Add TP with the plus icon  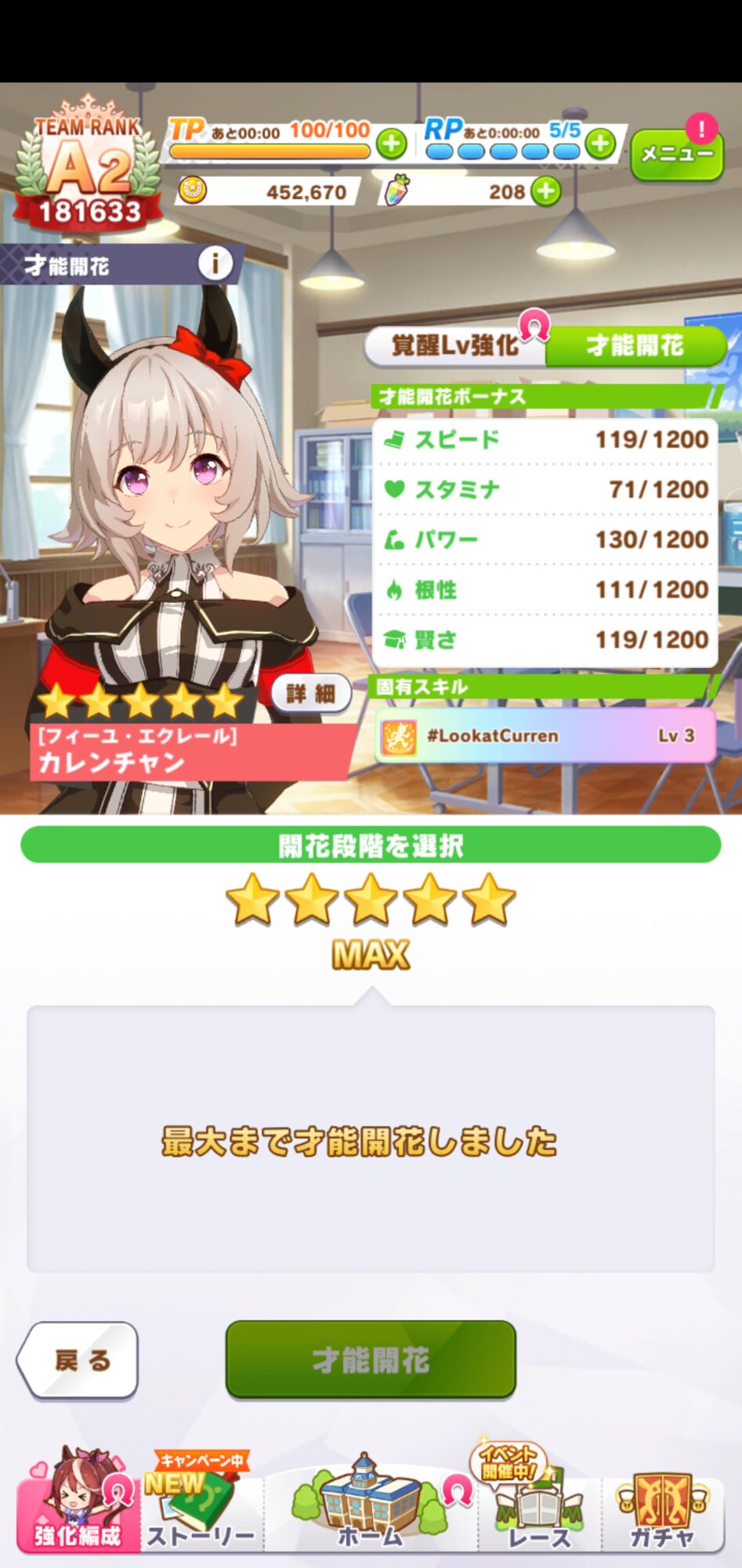pos(391,144)
